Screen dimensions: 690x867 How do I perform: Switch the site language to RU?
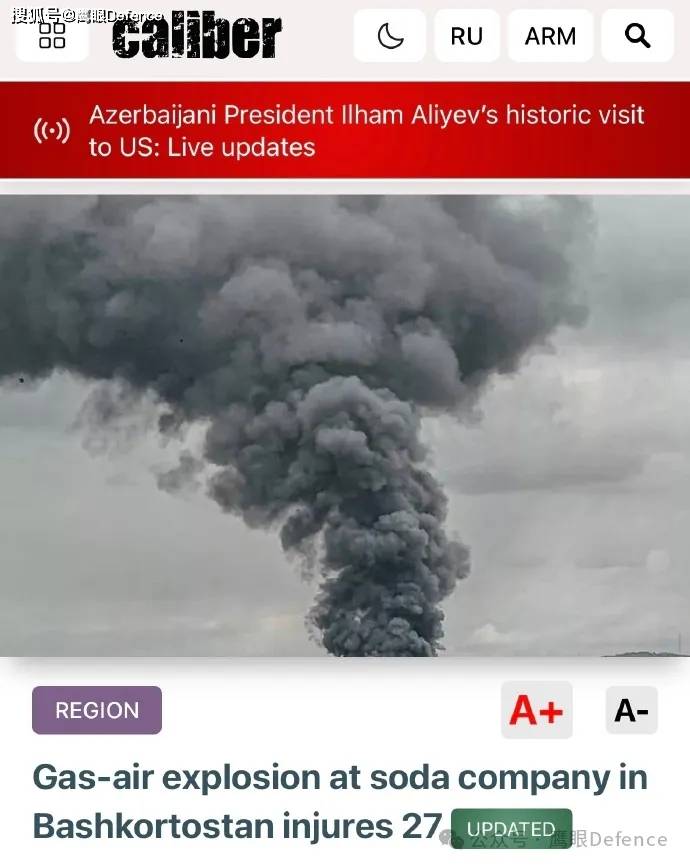pyautogui.click(x=466, y=36)
